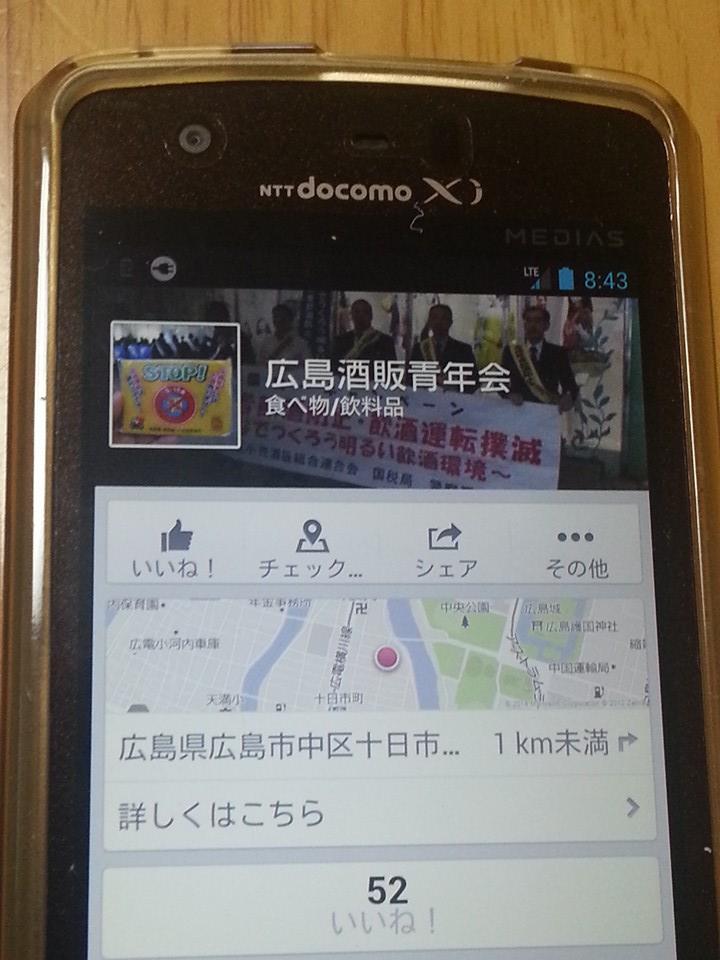Open directions for 広島県広島市中区十日市 address
This screenshot has height=960, width=720.
coord(380,745)
